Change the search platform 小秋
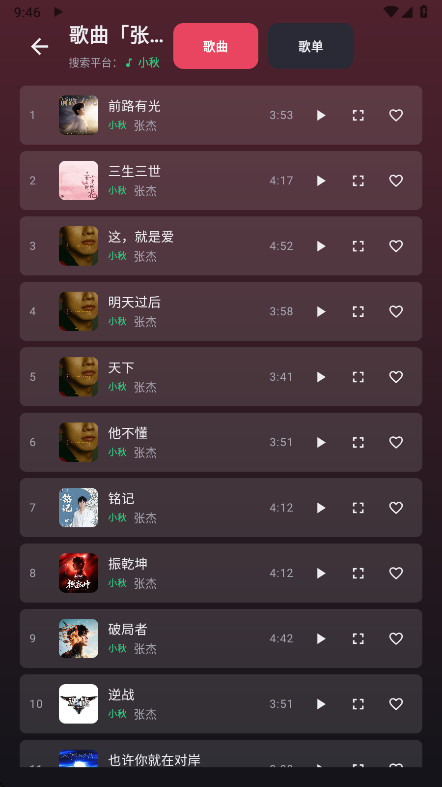 click(142, 63)
